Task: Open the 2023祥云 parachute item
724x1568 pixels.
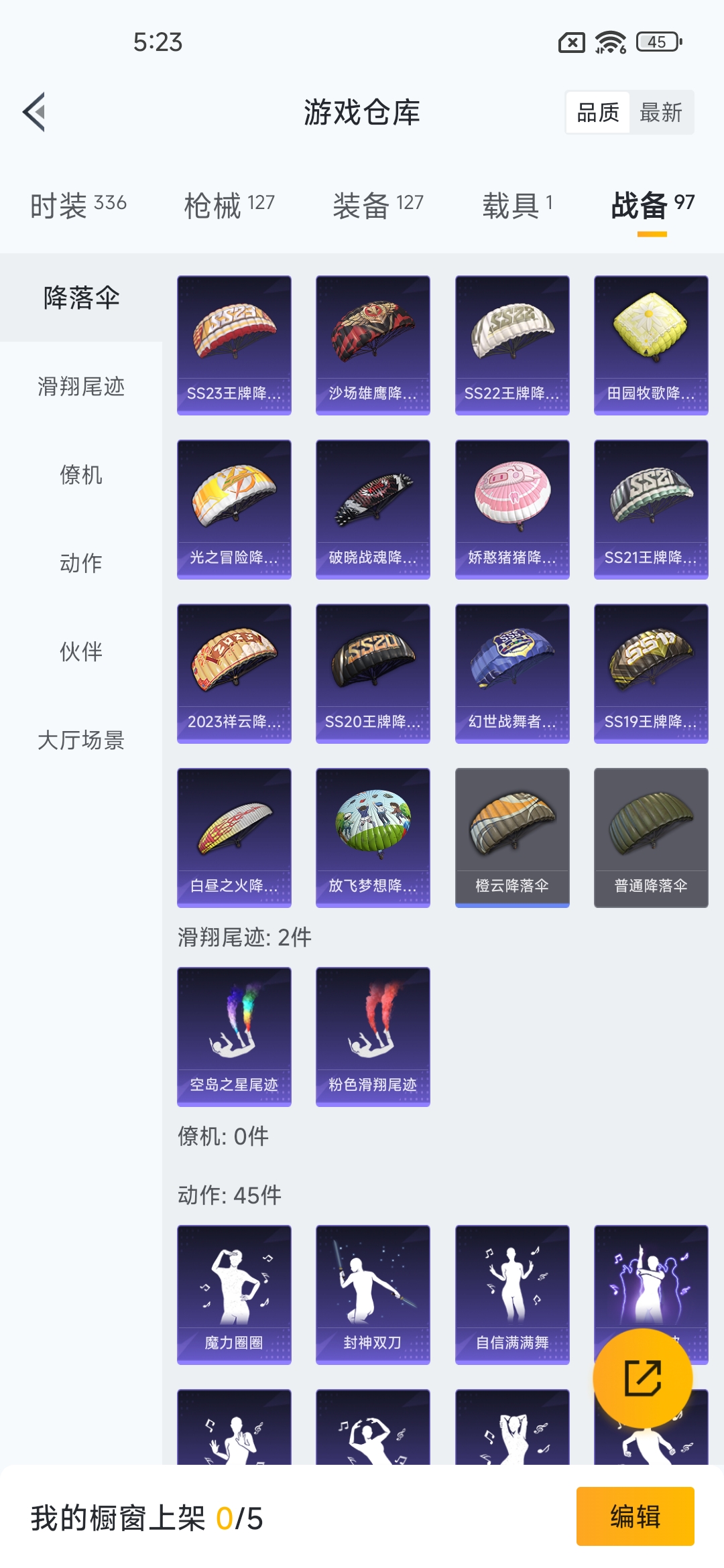Action: coord(234,673)
